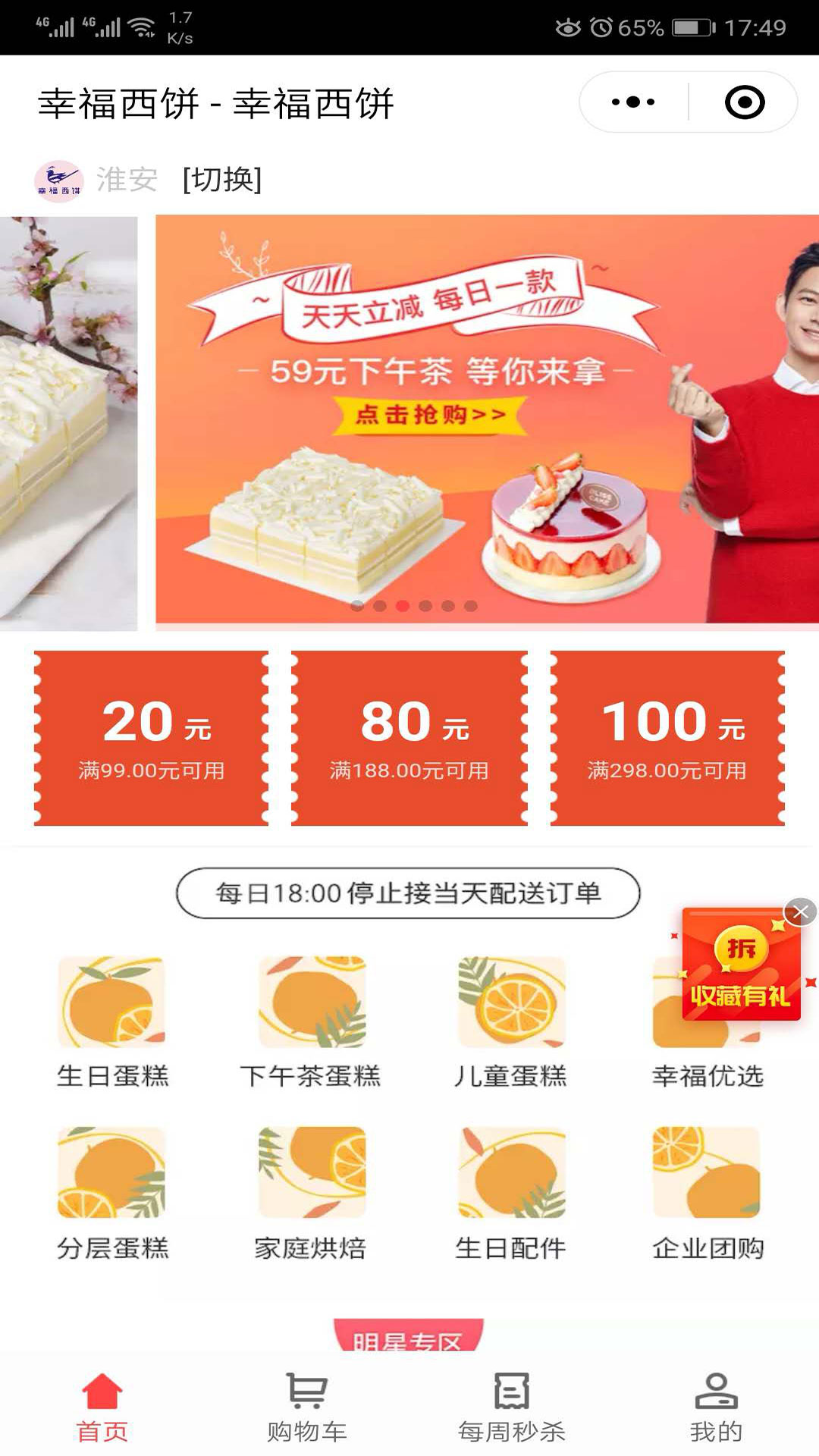819x1456 pixels.
Task: Switch to 每周秒杀 tab
Action: pyautogui.click(x=512, y=1407)
